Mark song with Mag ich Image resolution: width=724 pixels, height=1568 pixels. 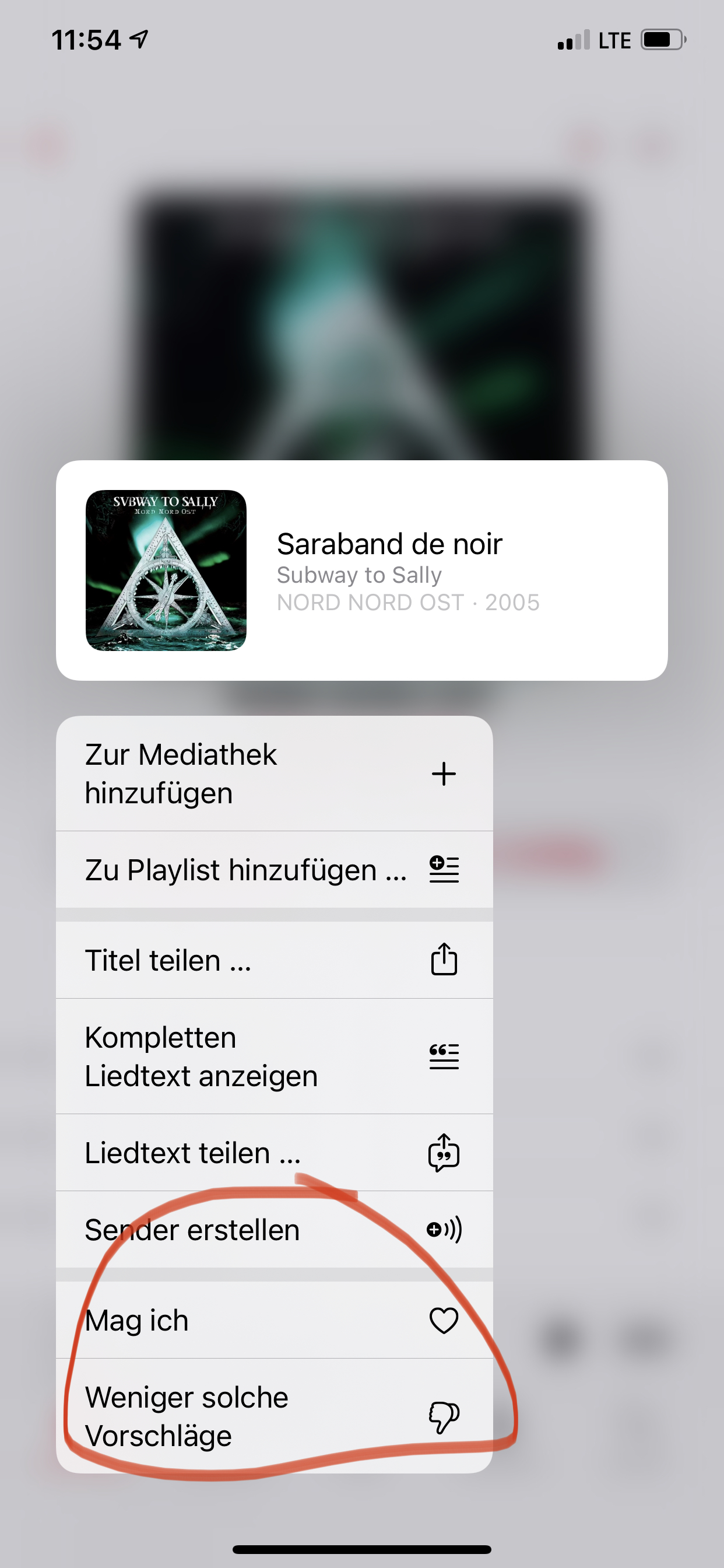pyautogui.click(x=274, y=1320)
